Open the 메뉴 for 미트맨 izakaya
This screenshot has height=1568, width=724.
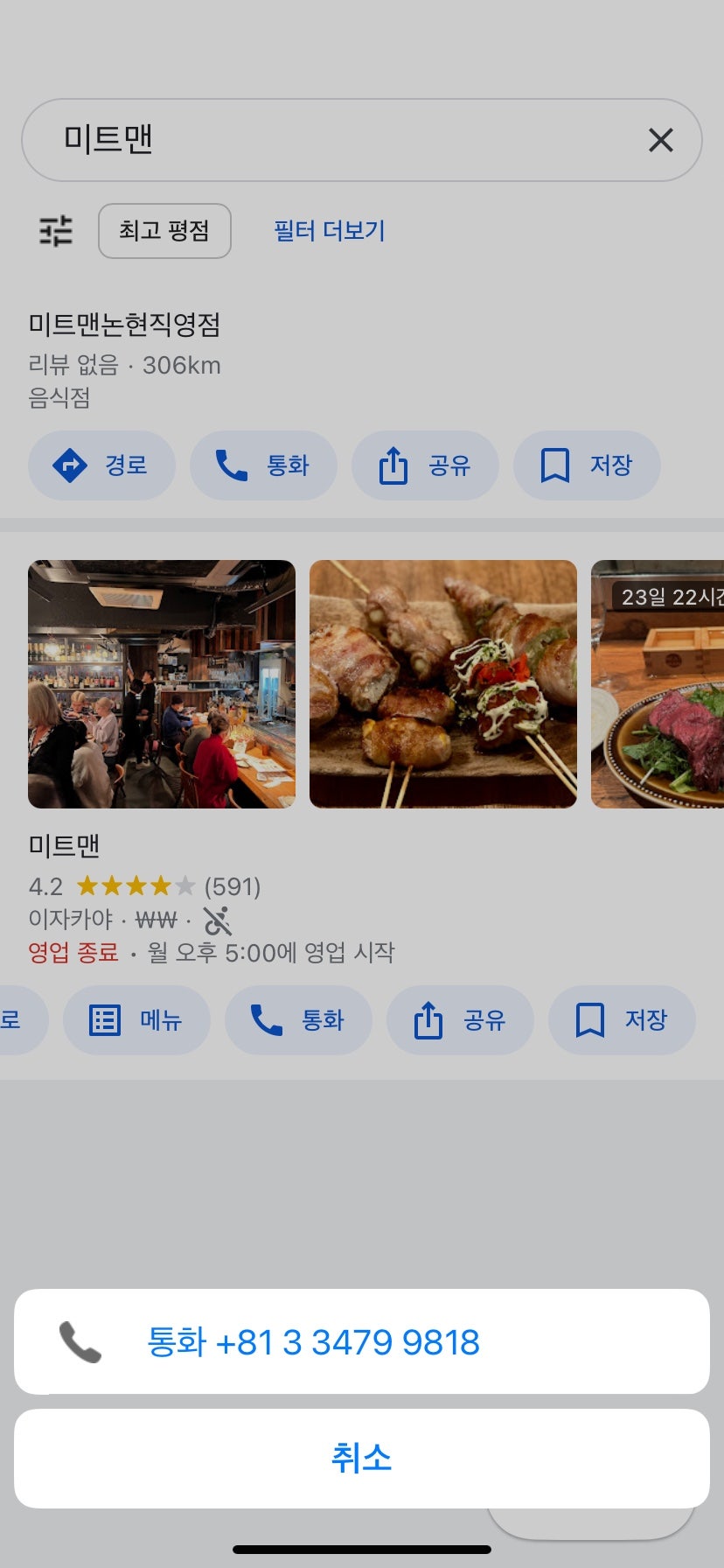coord(136,1020)
